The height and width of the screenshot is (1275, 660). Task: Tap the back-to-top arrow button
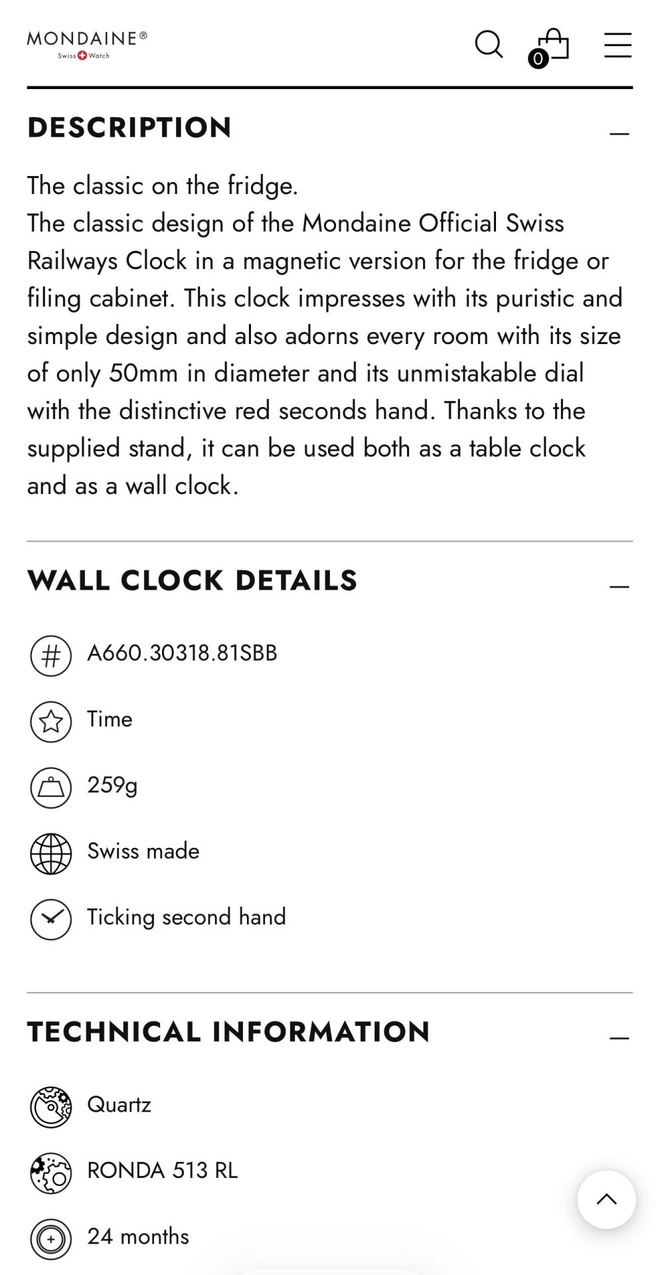[x=607, y=1199]
